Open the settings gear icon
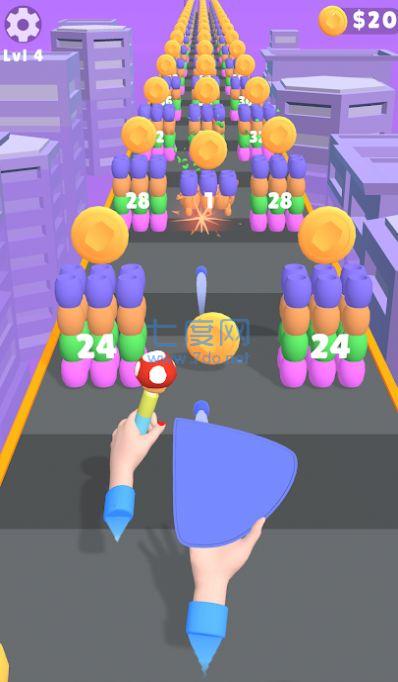 [x=23, y=24]
